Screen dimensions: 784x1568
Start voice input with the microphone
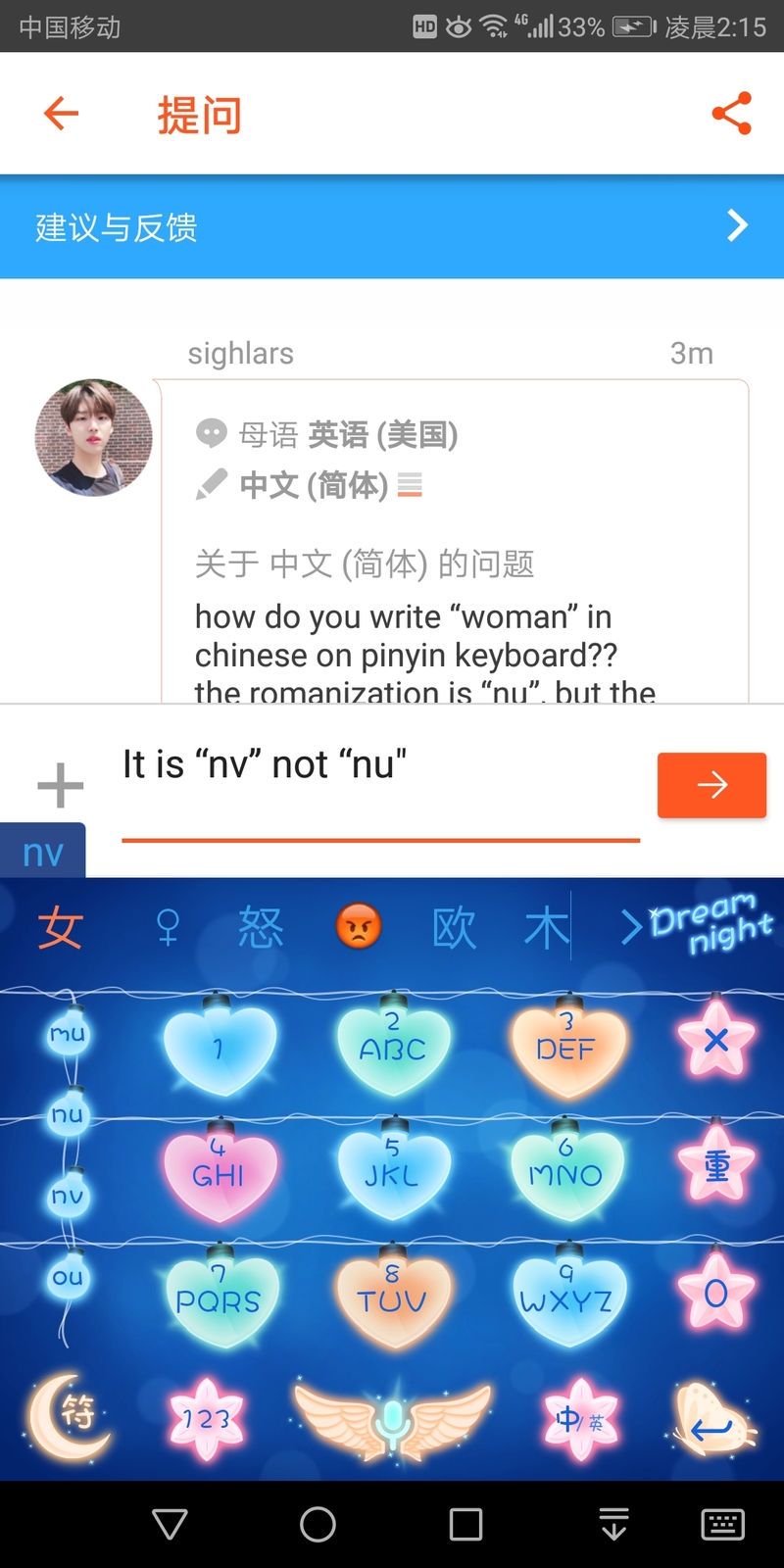tap(393, 1419)
